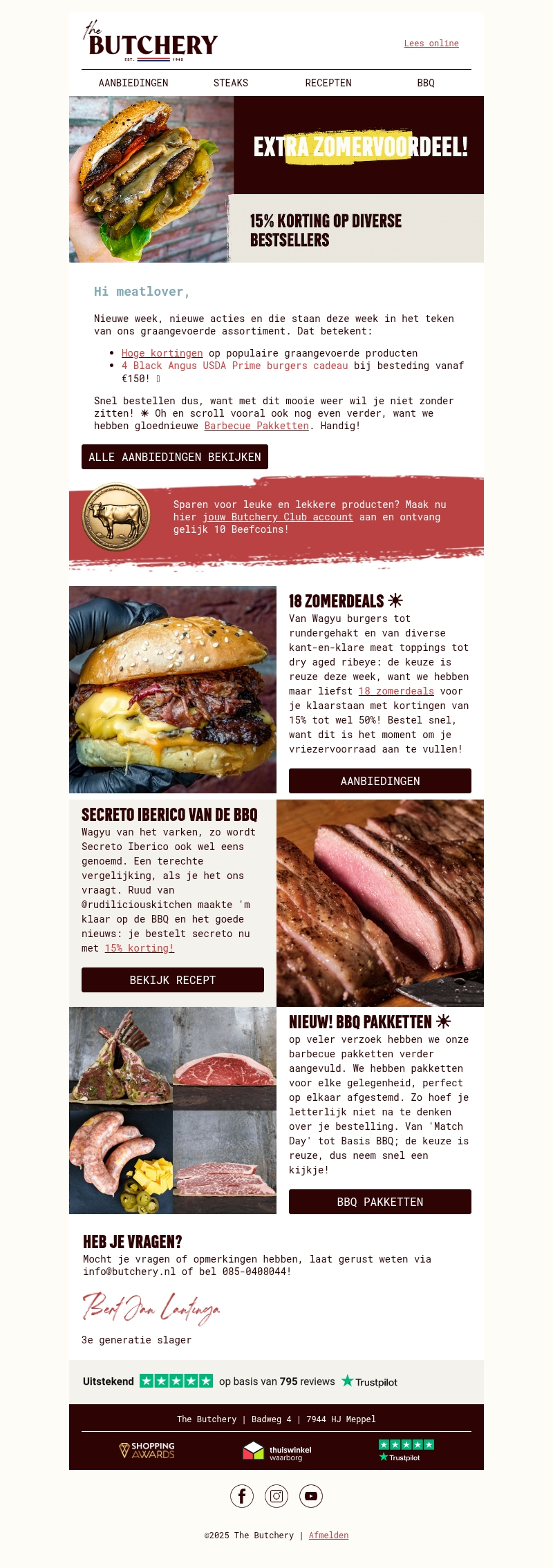
Task: Follow the Hoge kortingen link
Action: [162, 353]
